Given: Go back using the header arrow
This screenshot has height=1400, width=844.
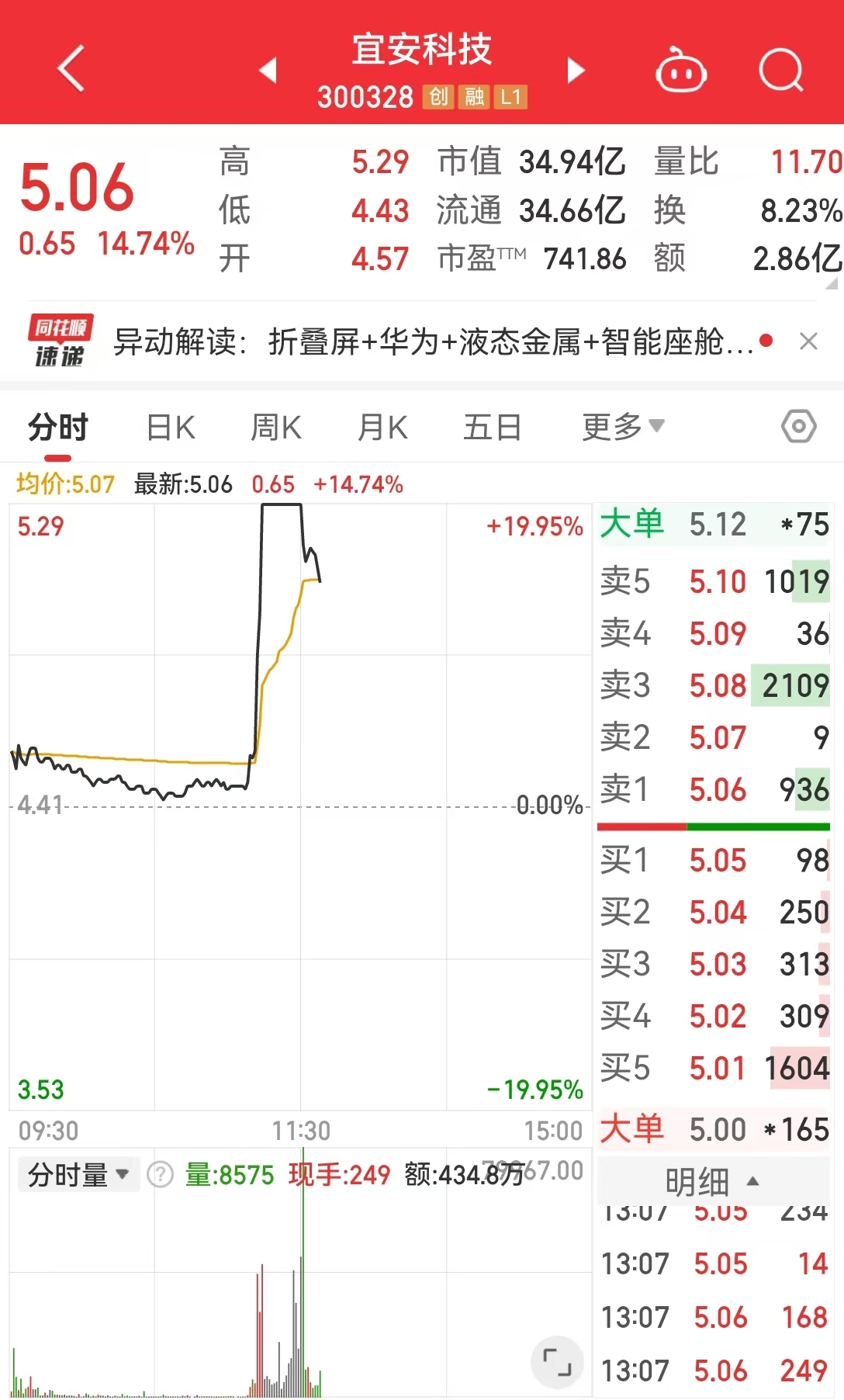Looking at the screenshot, I should point(71,69).
